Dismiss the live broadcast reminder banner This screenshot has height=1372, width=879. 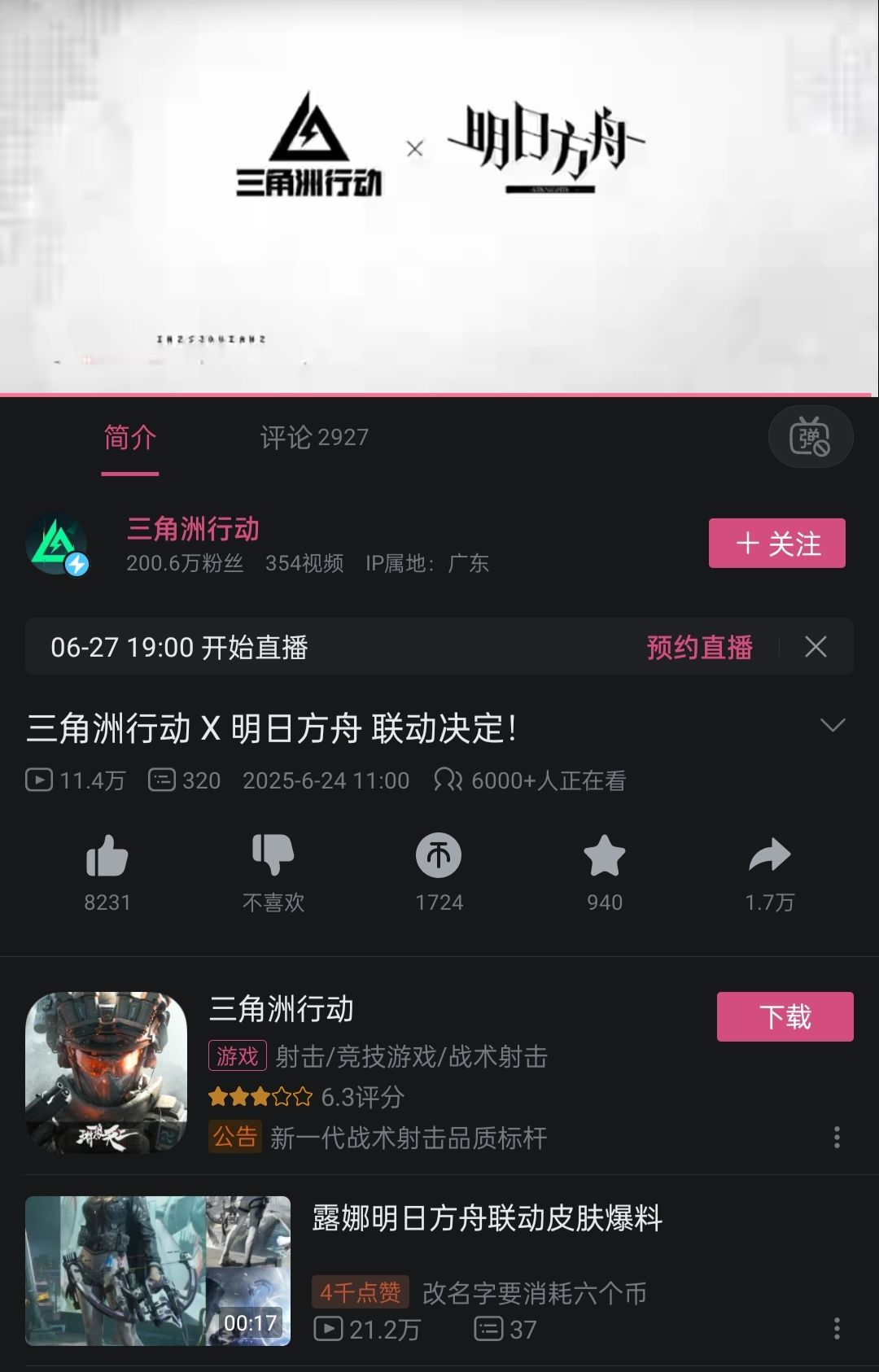[816, 647]
